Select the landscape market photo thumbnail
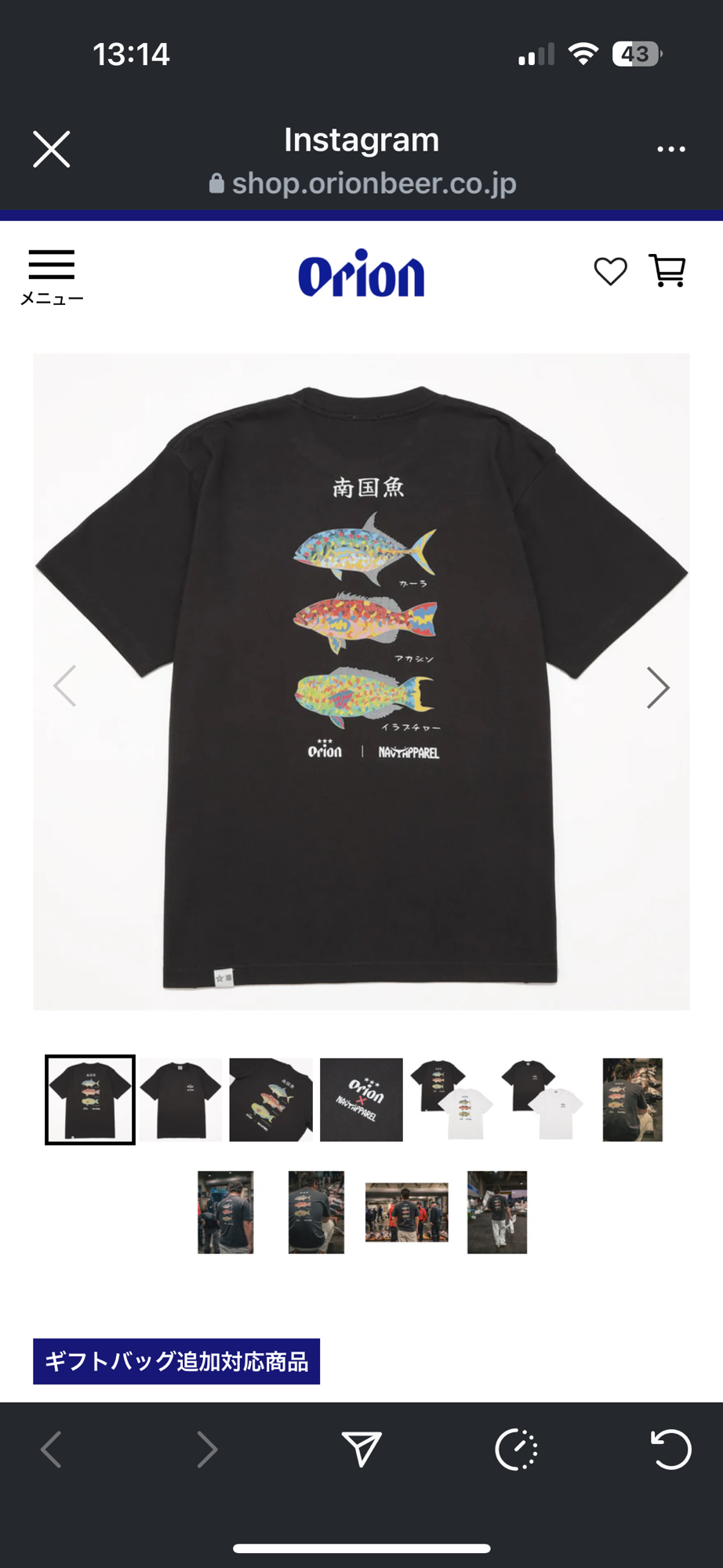Viewport: 723px width, 1568px height. [x=407, y=1212]
